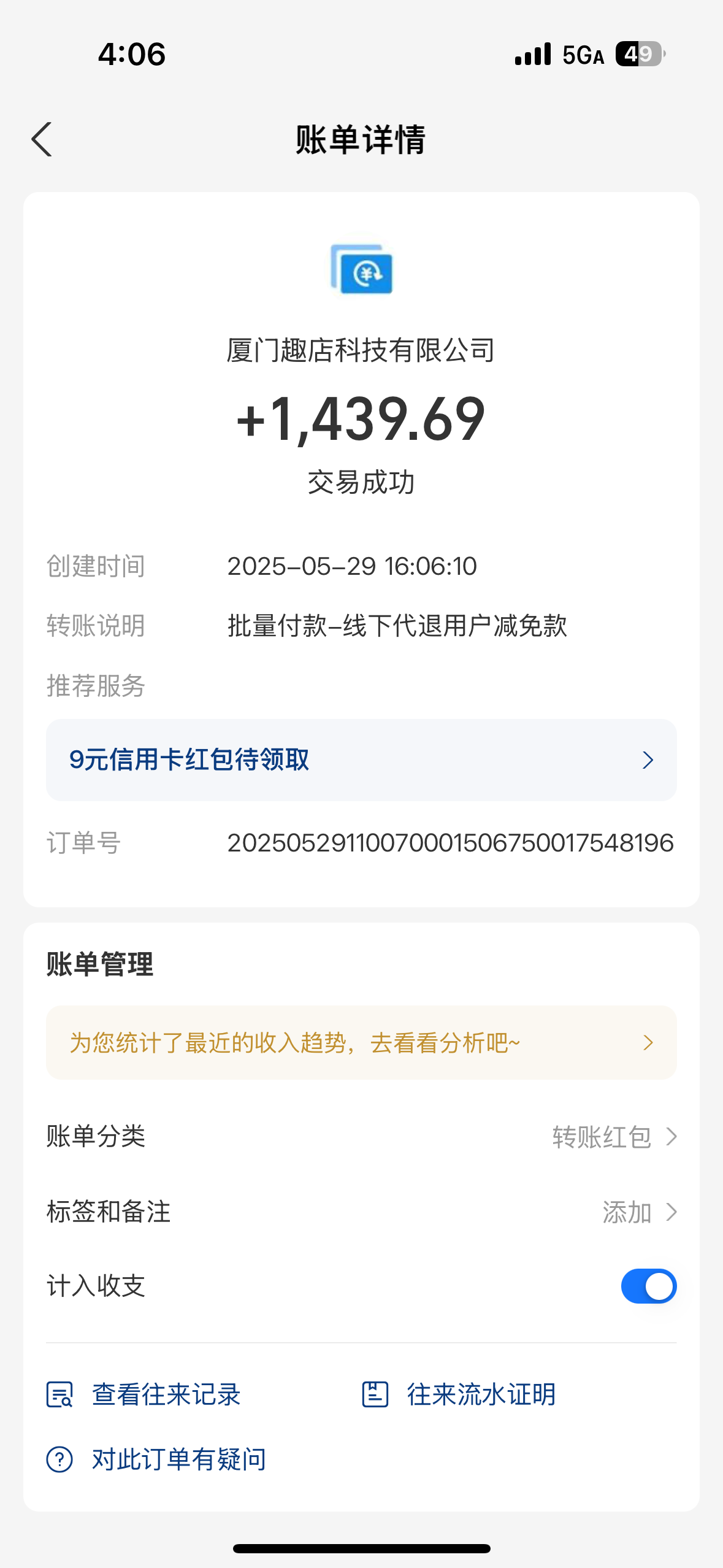Change the 账单分类 category
This screenshot has width=723, height=1568.
[x=361, y=1137]
